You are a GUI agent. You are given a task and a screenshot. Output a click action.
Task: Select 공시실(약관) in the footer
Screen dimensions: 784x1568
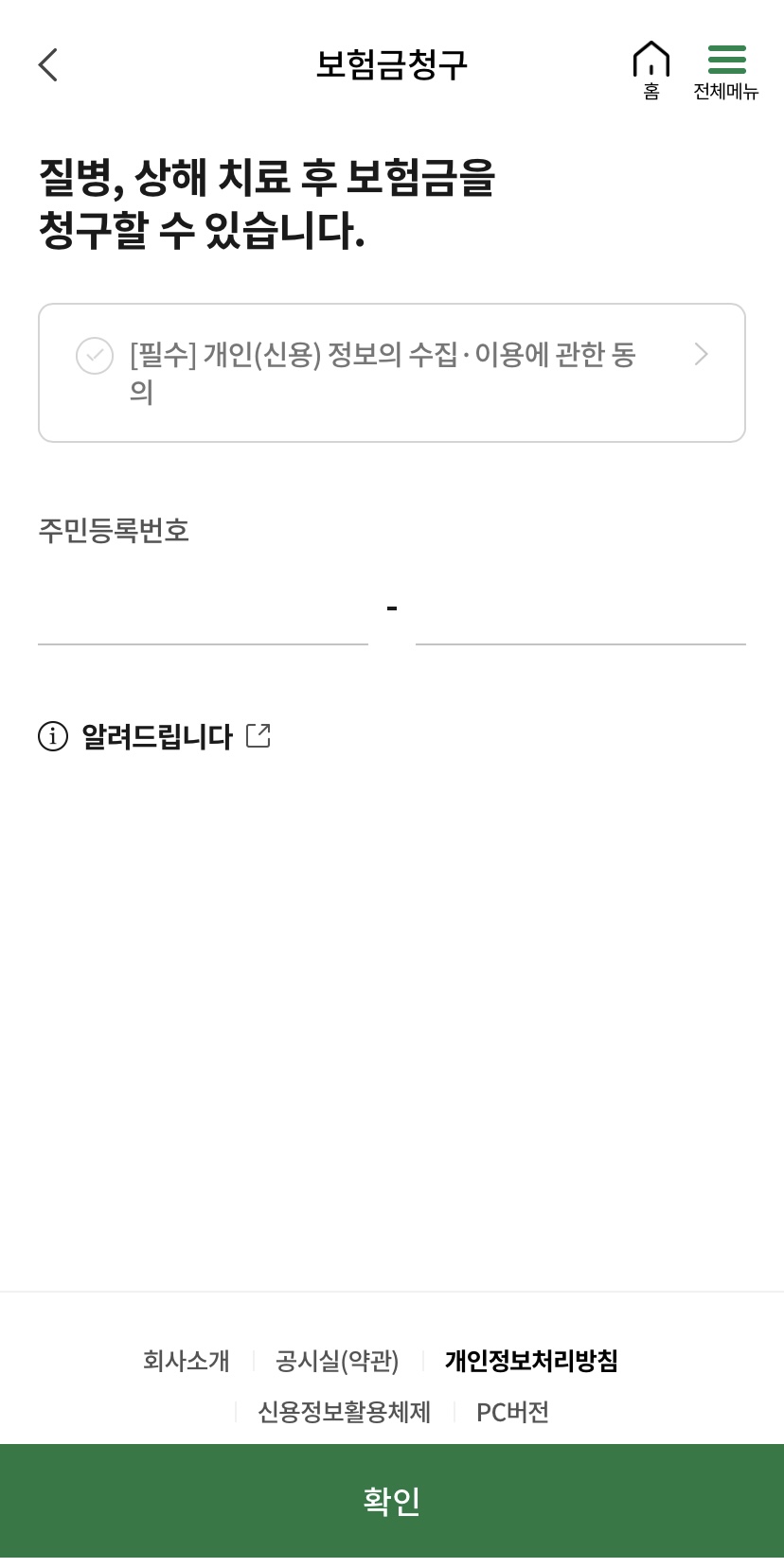pyautogui.click(x=337, y=1362)
